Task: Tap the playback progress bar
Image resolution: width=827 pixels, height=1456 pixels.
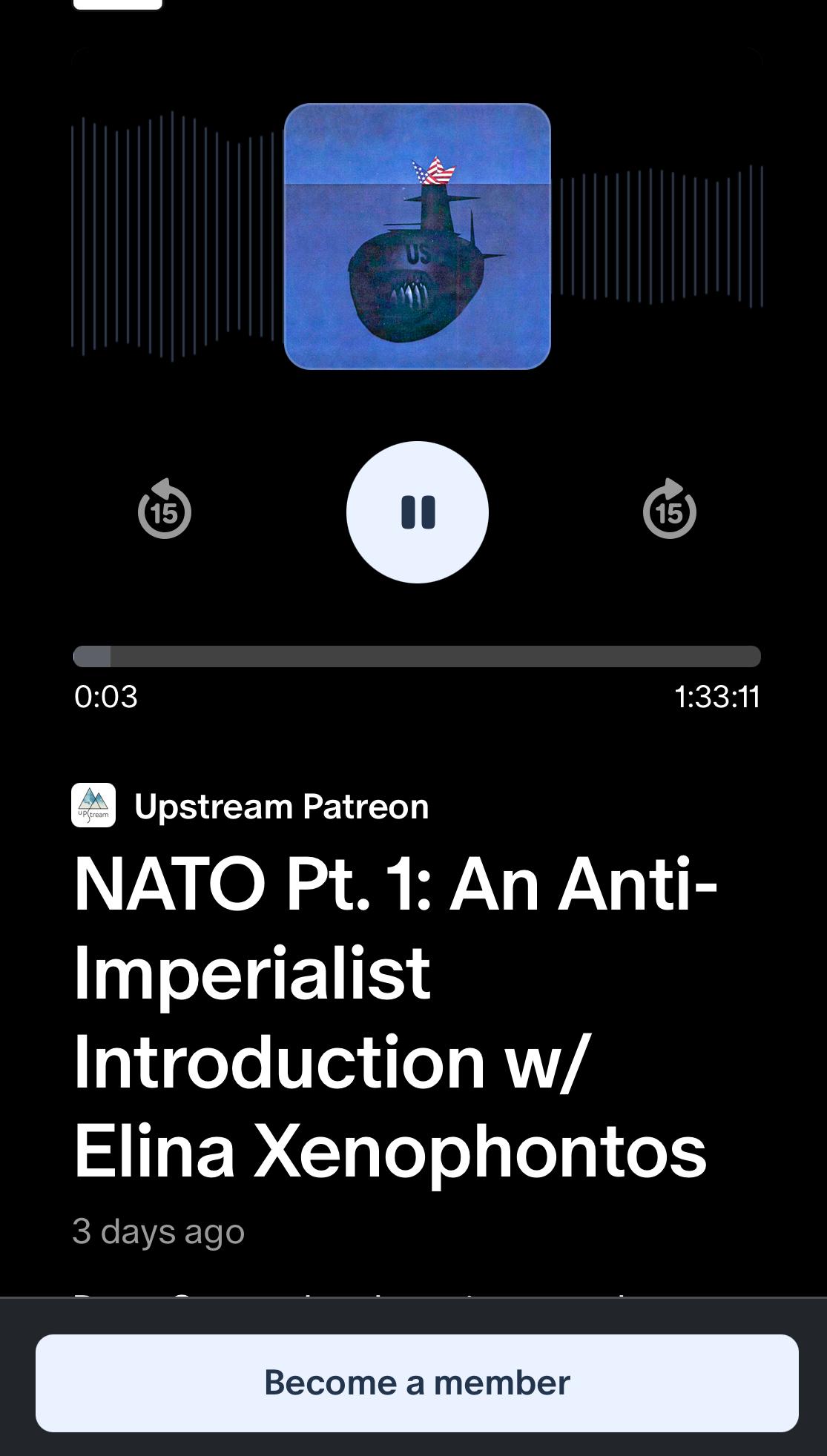Action: [x=417, y=656]
